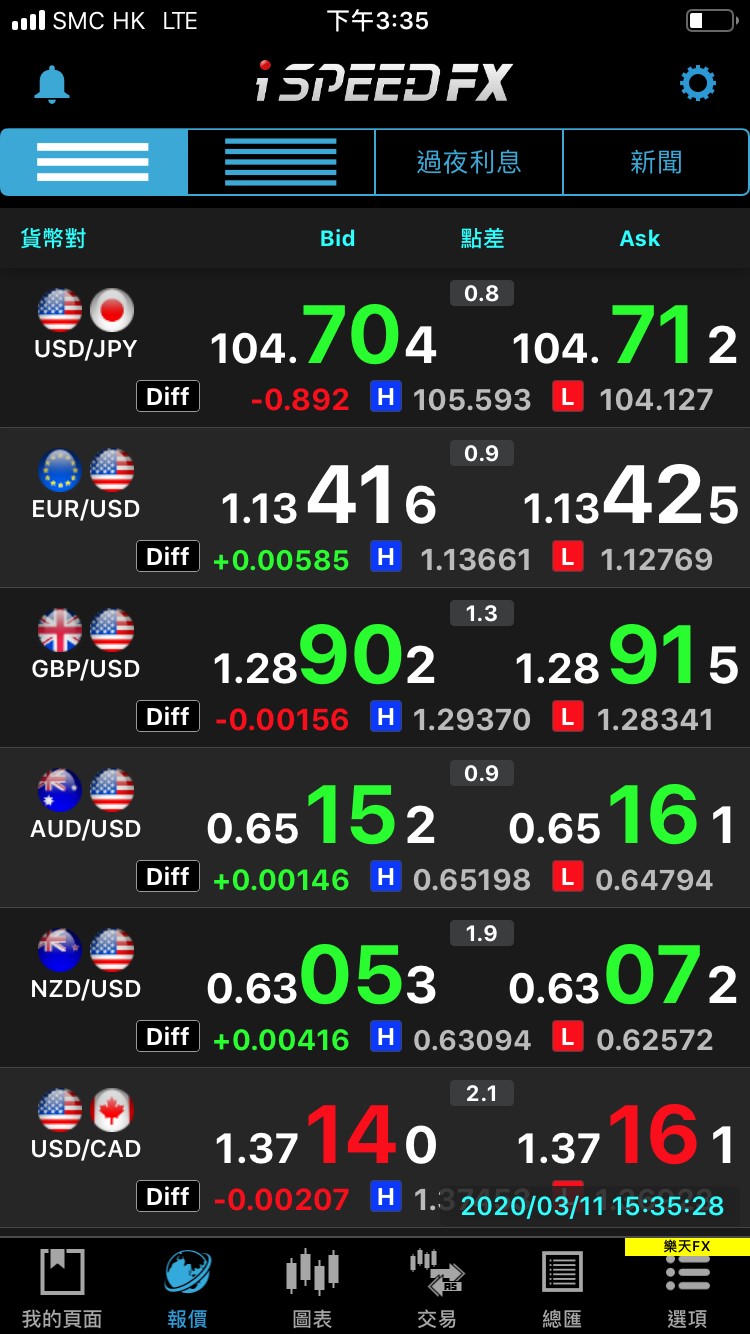This screenshot has height=1334, width=750.
Task: Select the AUD/USD currency pair row
Action: point(375,828)
